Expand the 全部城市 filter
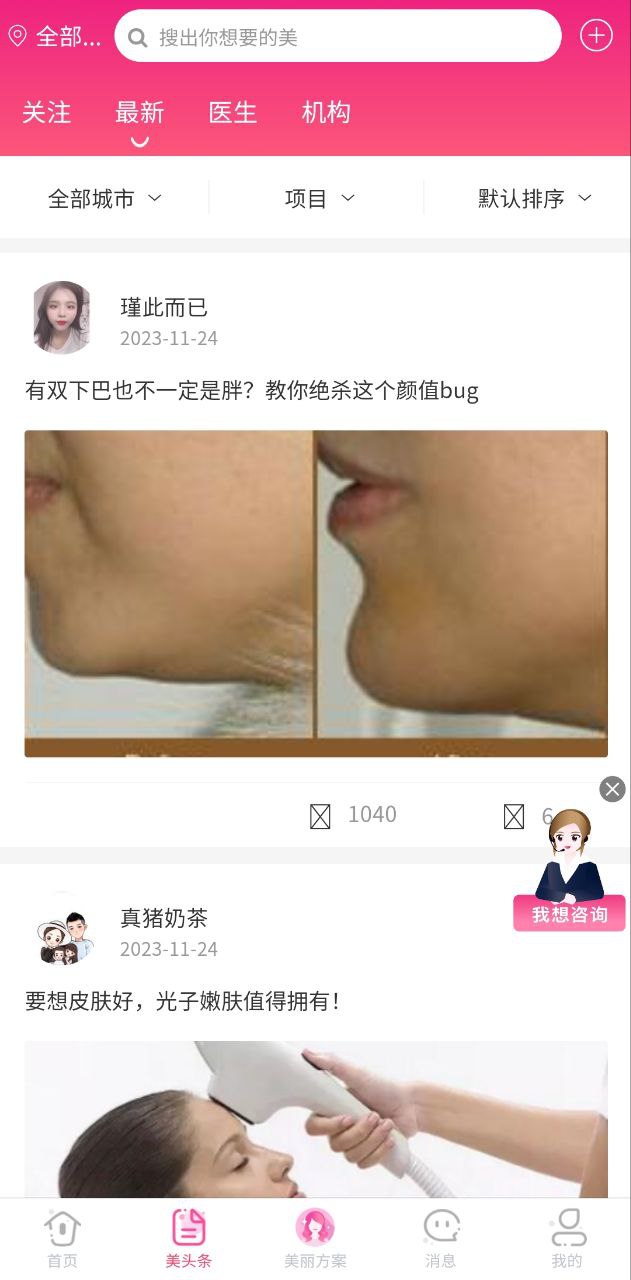Viewport: 631px width, 1280px height. (x=105, y=198)
